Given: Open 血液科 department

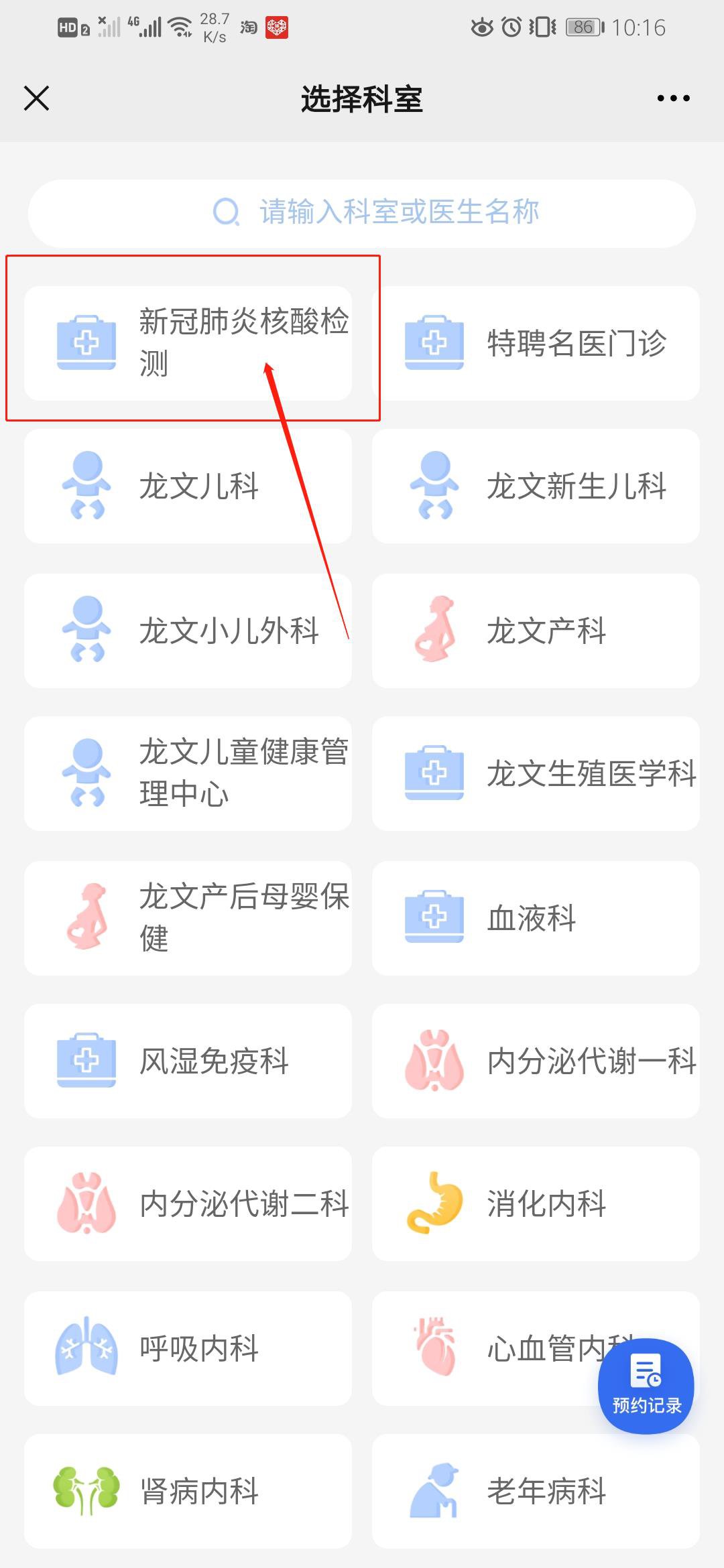Looking at the screenshot, I should pos(536,917).
